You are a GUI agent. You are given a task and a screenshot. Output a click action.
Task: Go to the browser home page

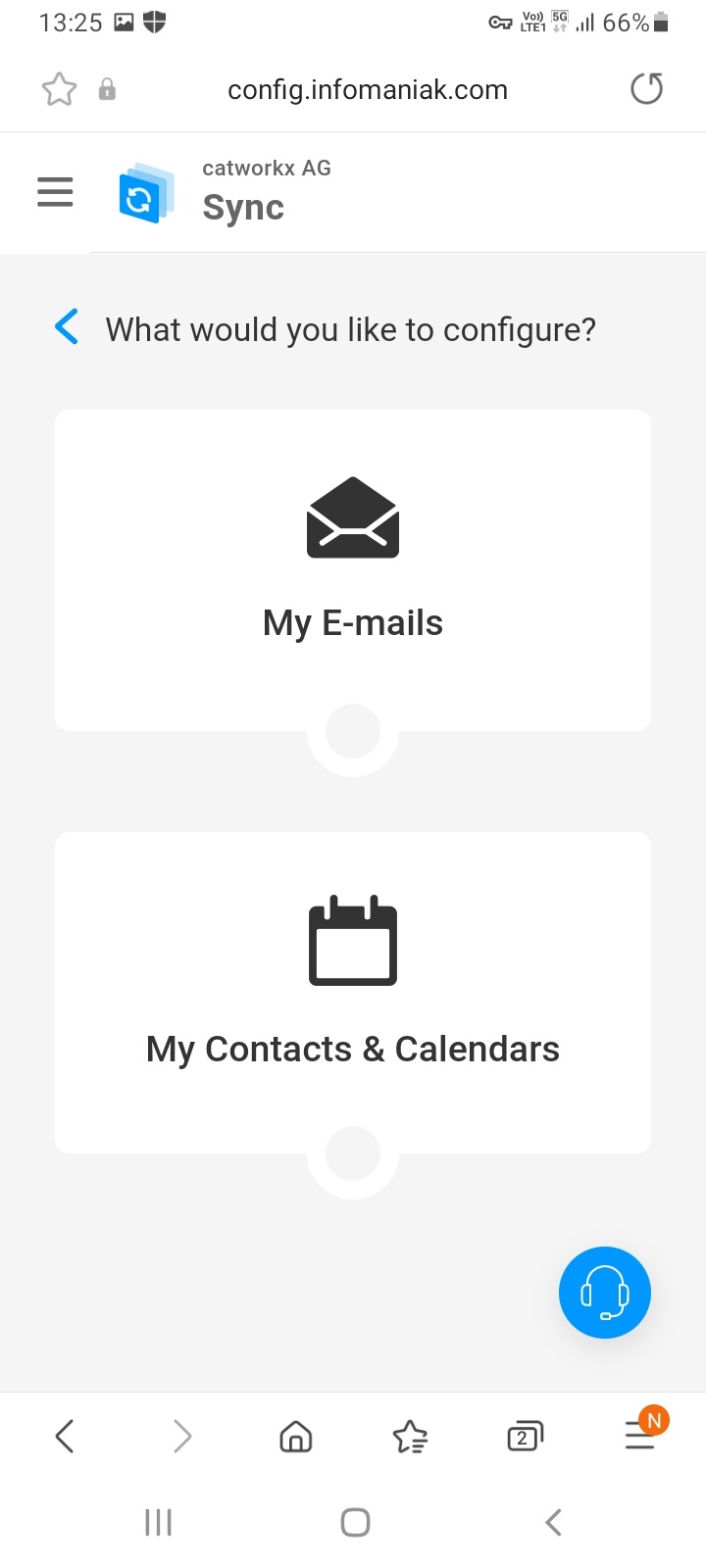(x=295, y=1437)
